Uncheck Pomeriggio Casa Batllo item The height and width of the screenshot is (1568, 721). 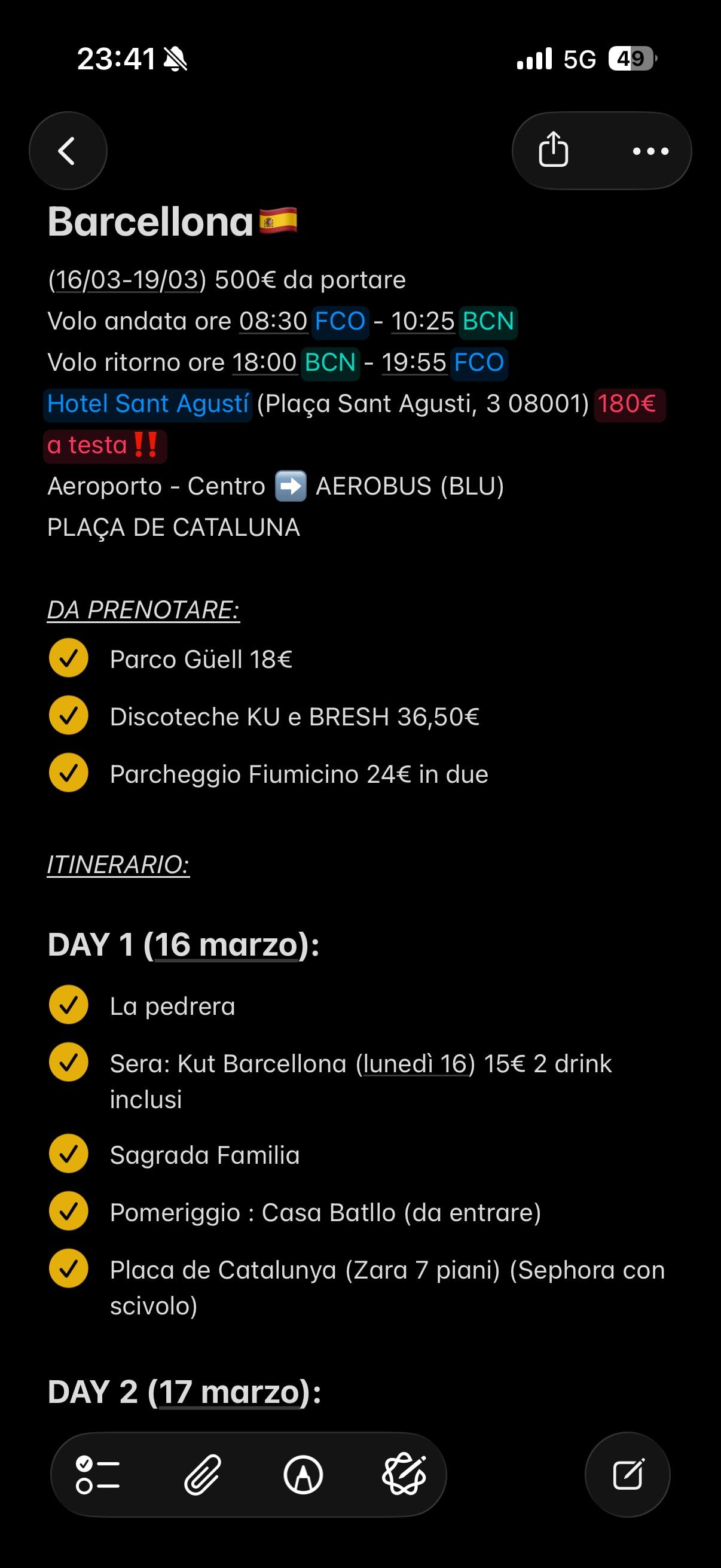(x=69, y=1212)
